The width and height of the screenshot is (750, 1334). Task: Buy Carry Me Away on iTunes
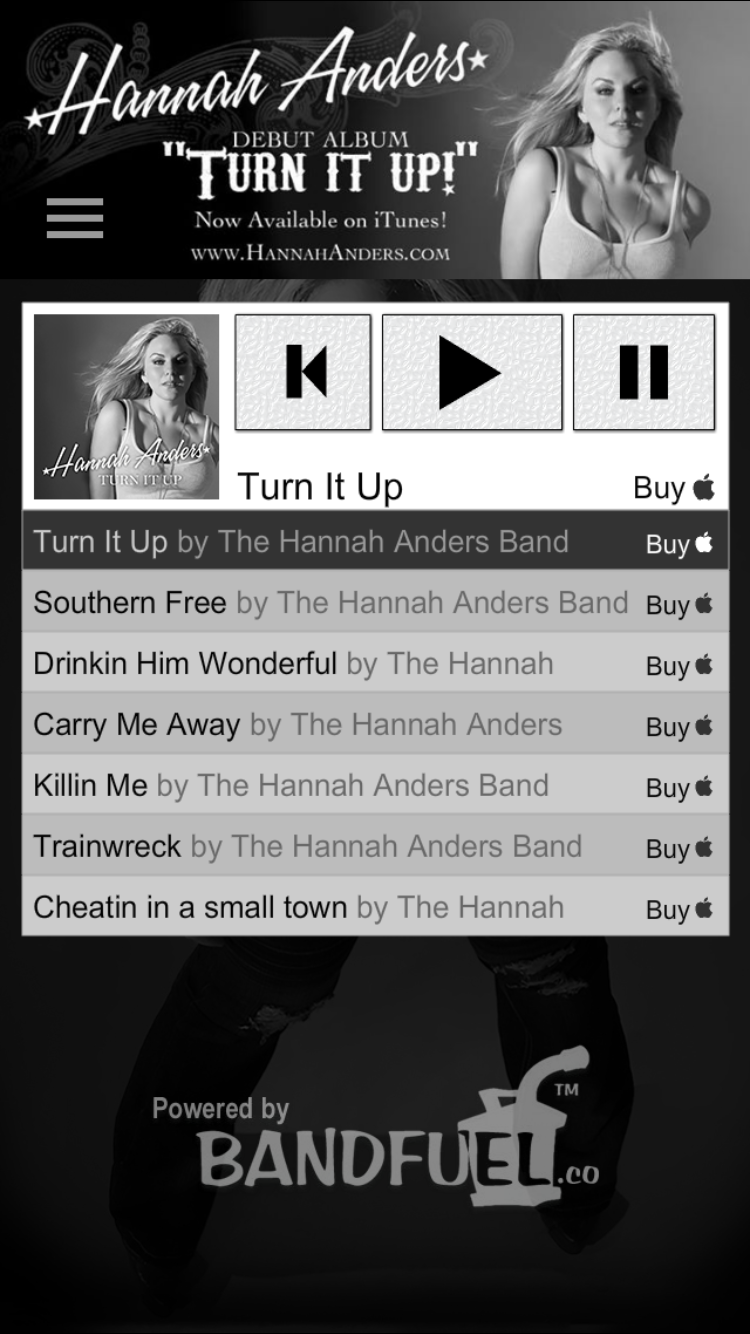pyautogui.click(x=679, y=727)
